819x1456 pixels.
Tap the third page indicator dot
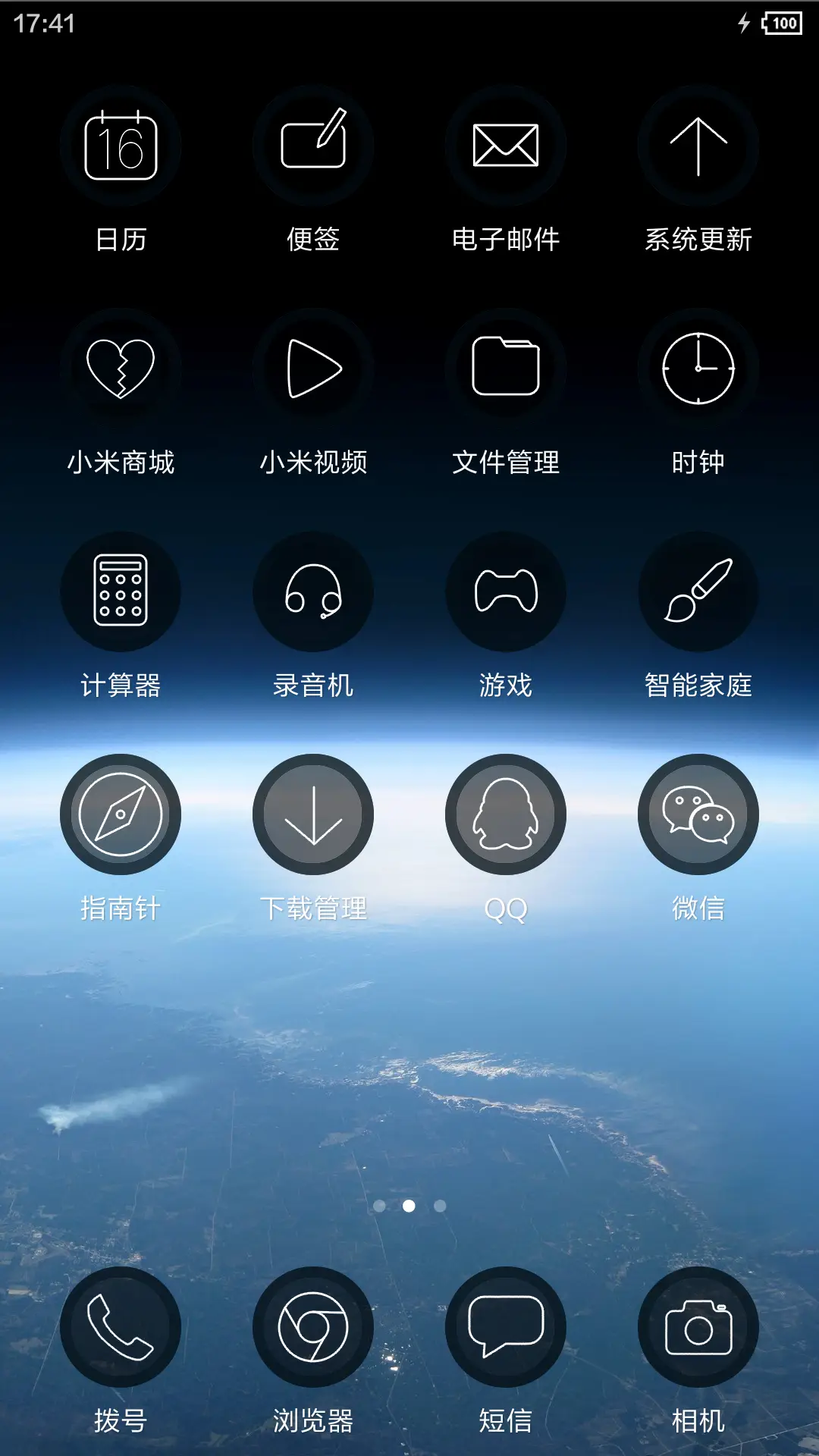click(438, 1183)
